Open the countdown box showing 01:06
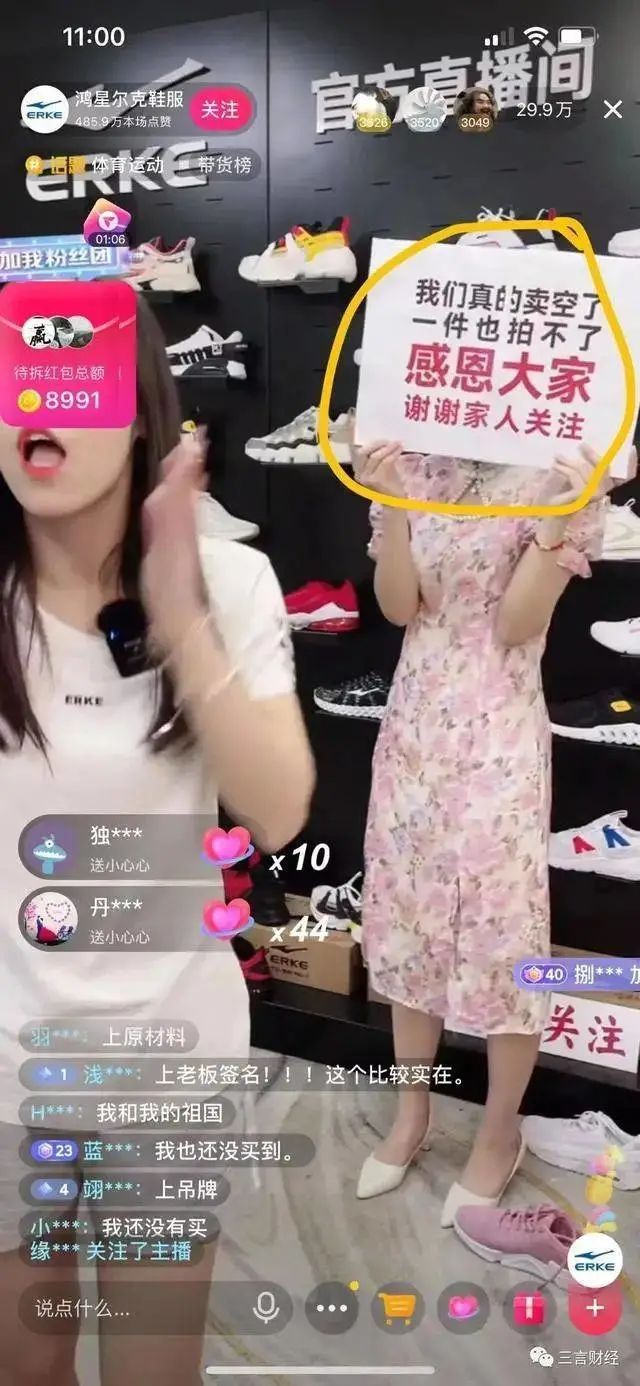Screen dimensions: 640x1386 coord(108,224)
